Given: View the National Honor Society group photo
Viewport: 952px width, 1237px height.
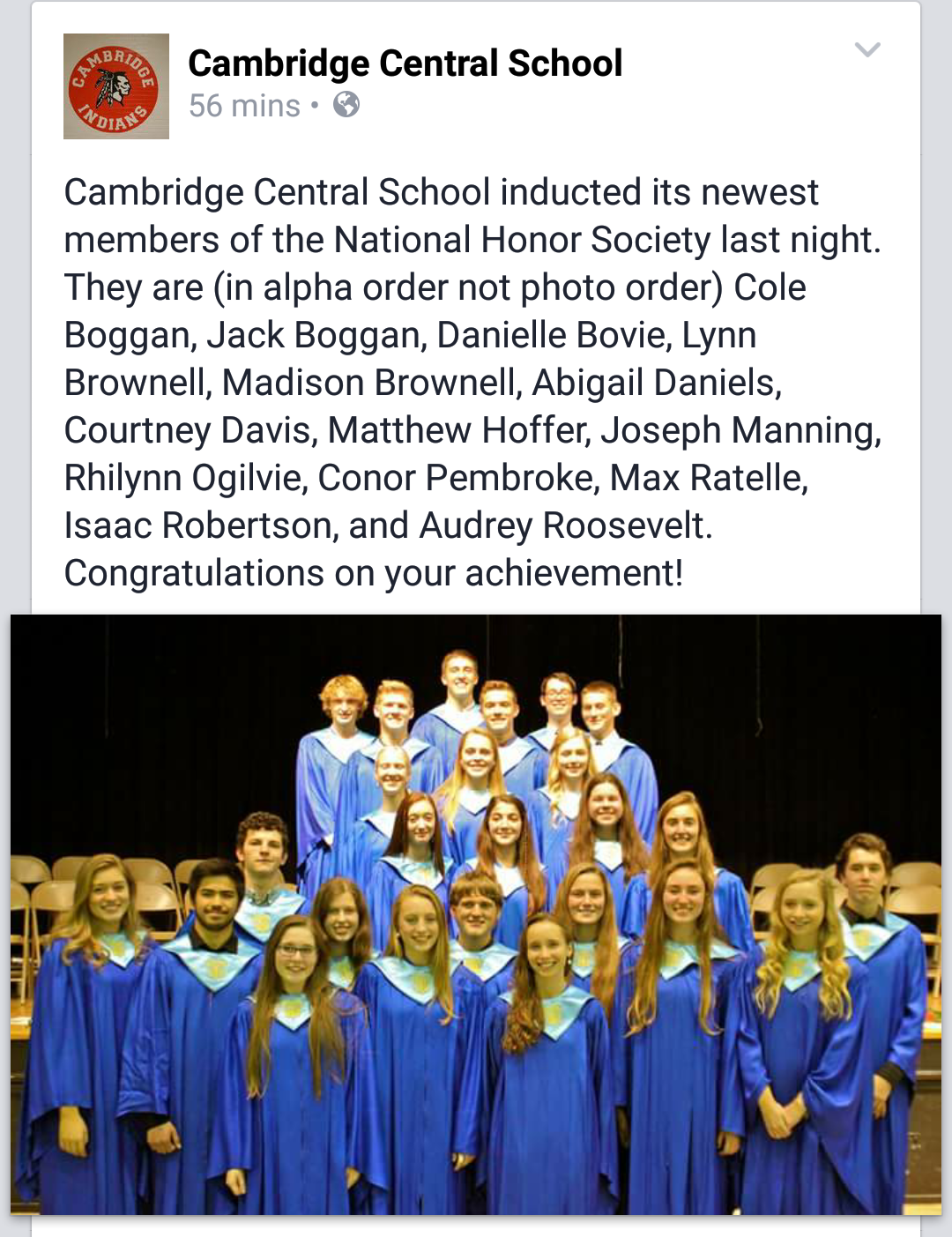Looking at the screenshot, I should click(476, 913).
